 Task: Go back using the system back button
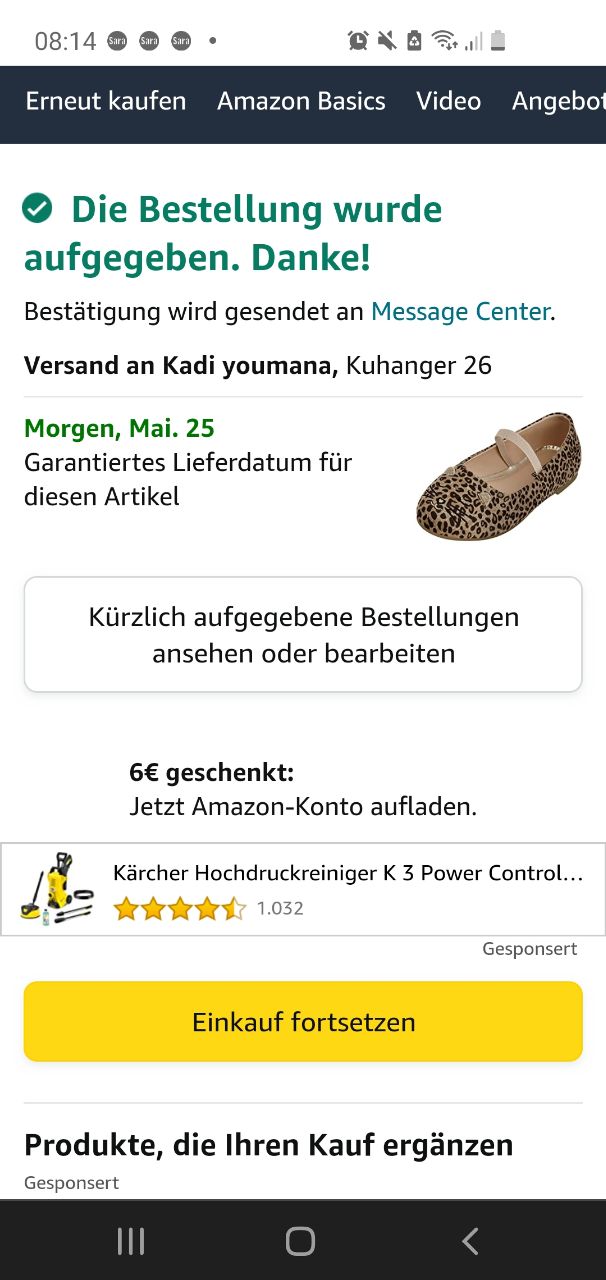point(470,1241)
